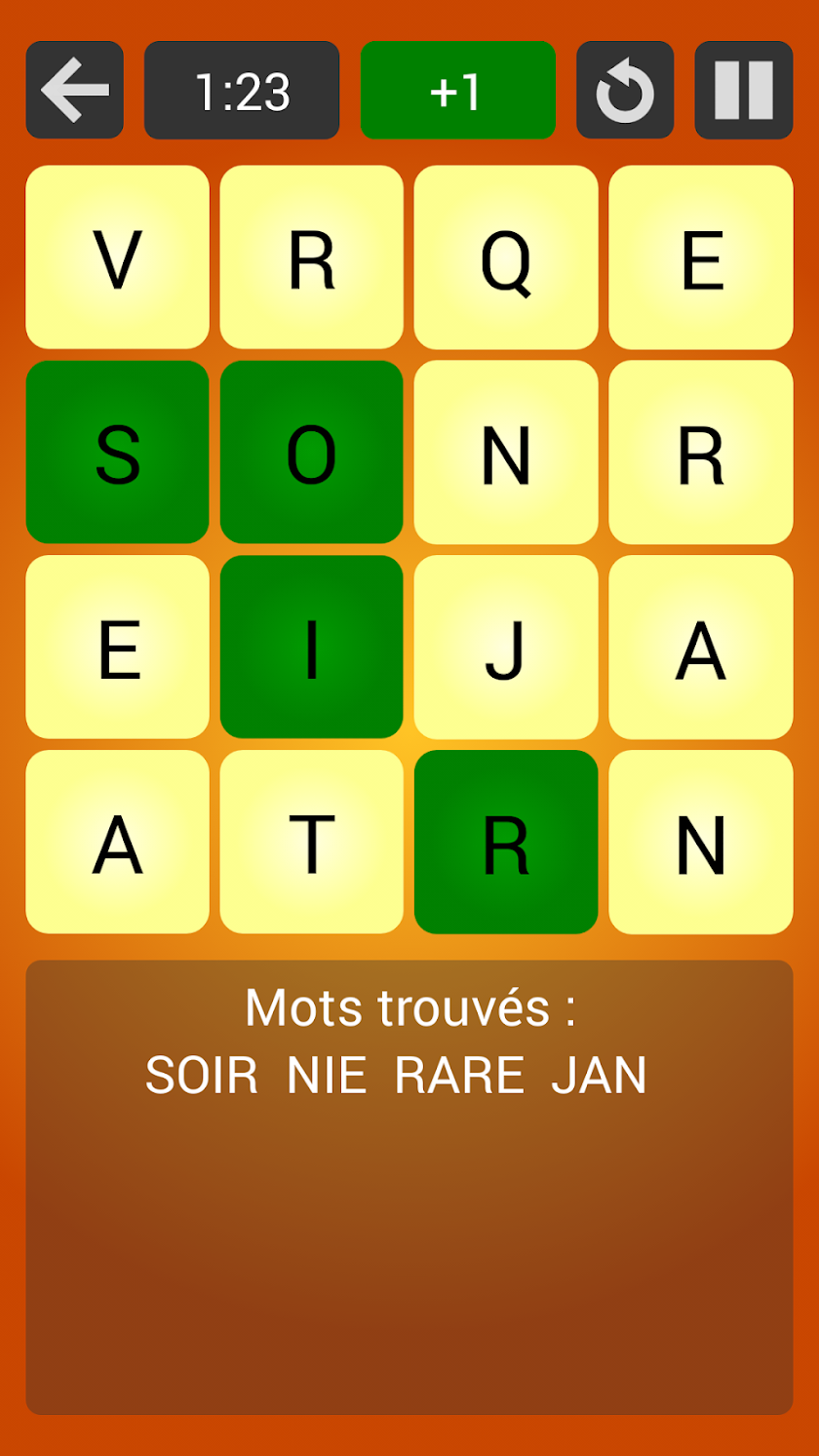819x1456 pixels.
Task: Restart the game with the reload icon
Action: [x=625, y=90]
